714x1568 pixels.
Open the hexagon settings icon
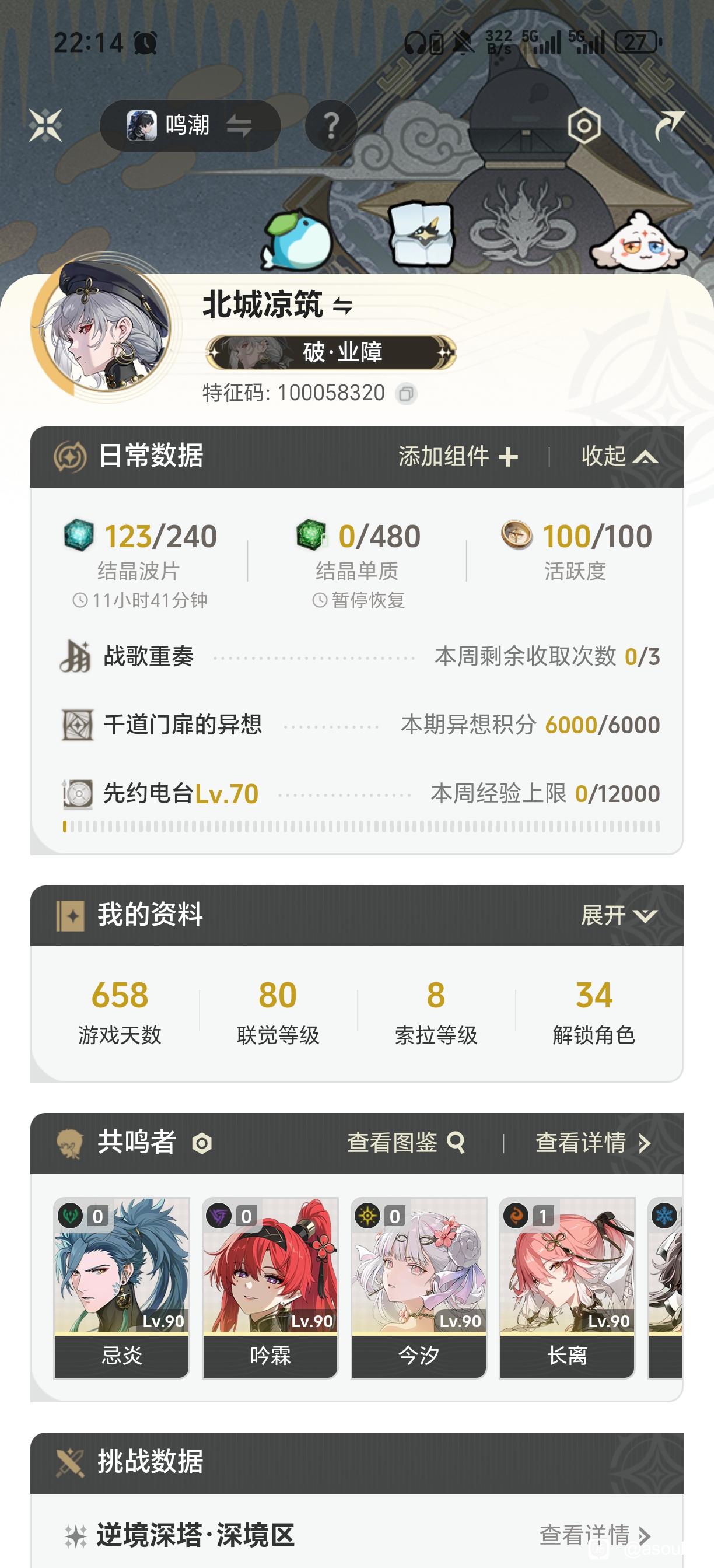pos(584,126)
